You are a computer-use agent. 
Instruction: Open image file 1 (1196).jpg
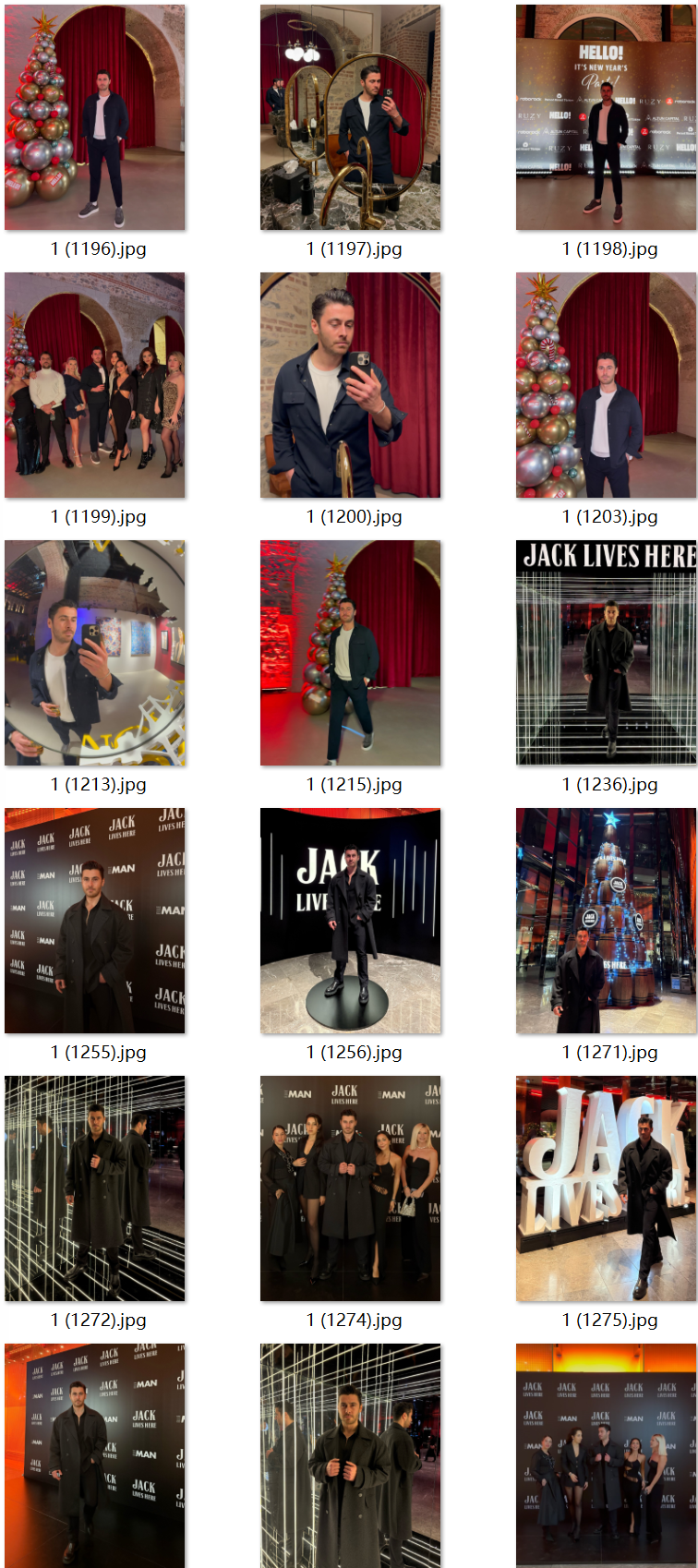coord(94,117)
